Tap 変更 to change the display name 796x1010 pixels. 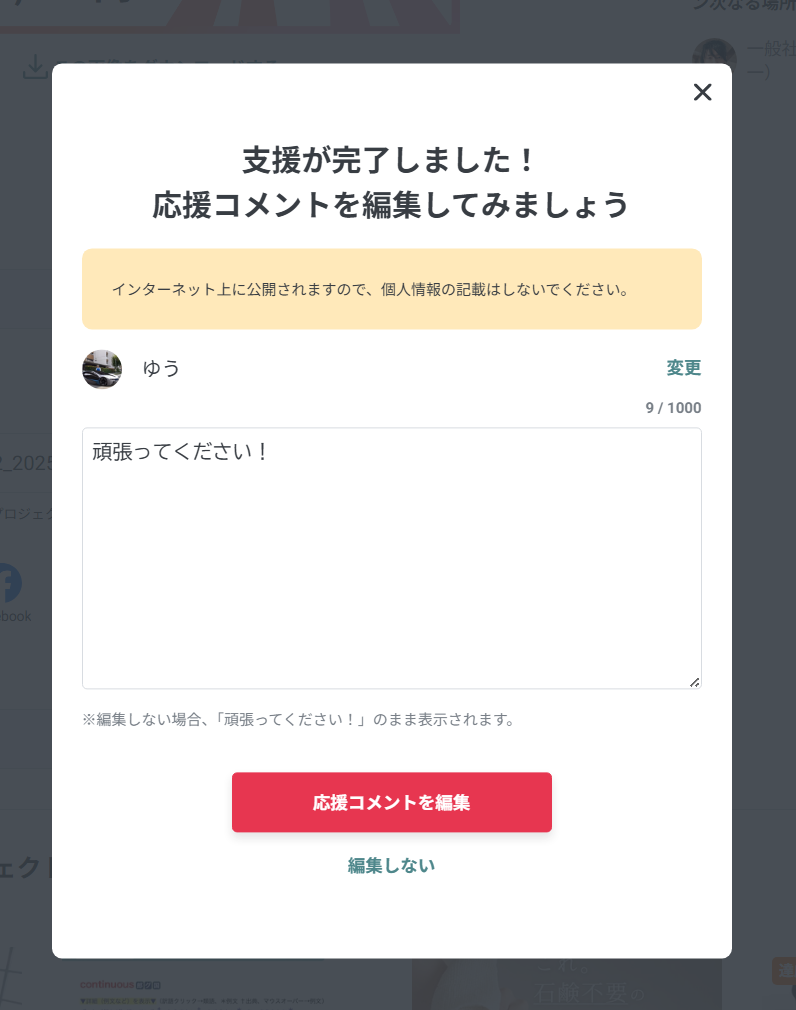click(x=684, y=368)
